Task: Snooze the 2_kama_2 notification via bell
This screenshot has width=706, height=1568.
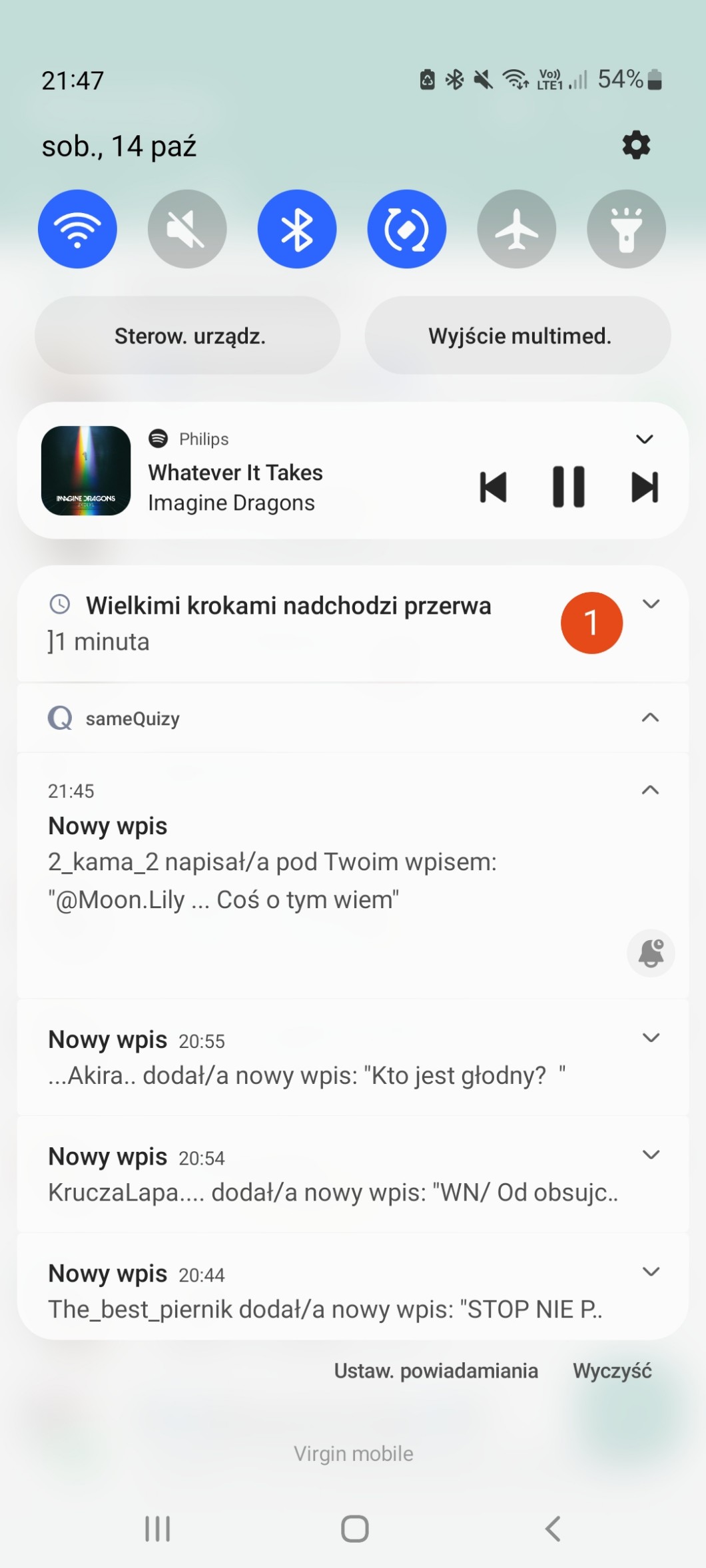Action: click(651, 953)
